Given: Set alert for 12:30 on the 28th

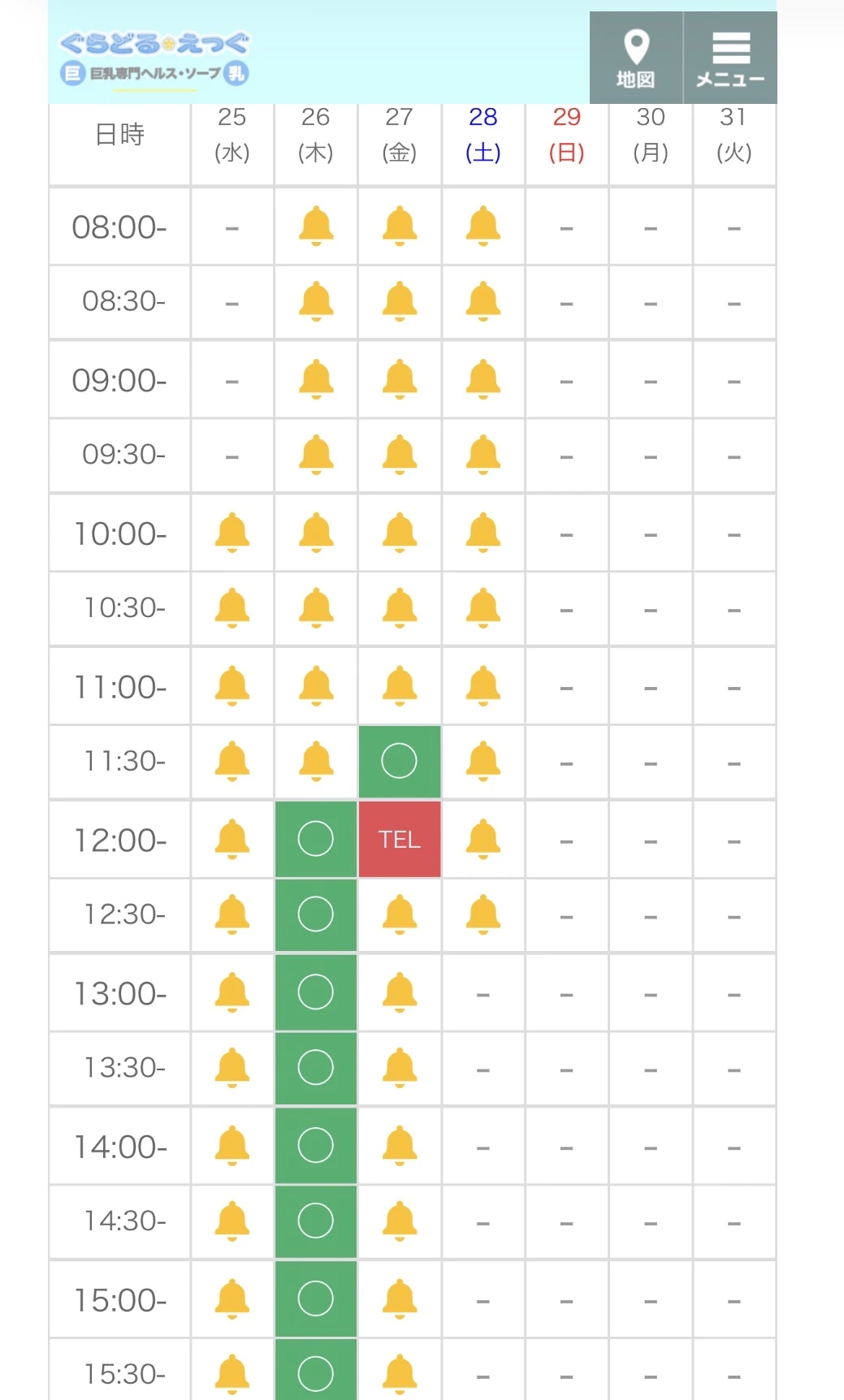Looking at the screenshot, I should pyautogui.click(x=483, y=914).
